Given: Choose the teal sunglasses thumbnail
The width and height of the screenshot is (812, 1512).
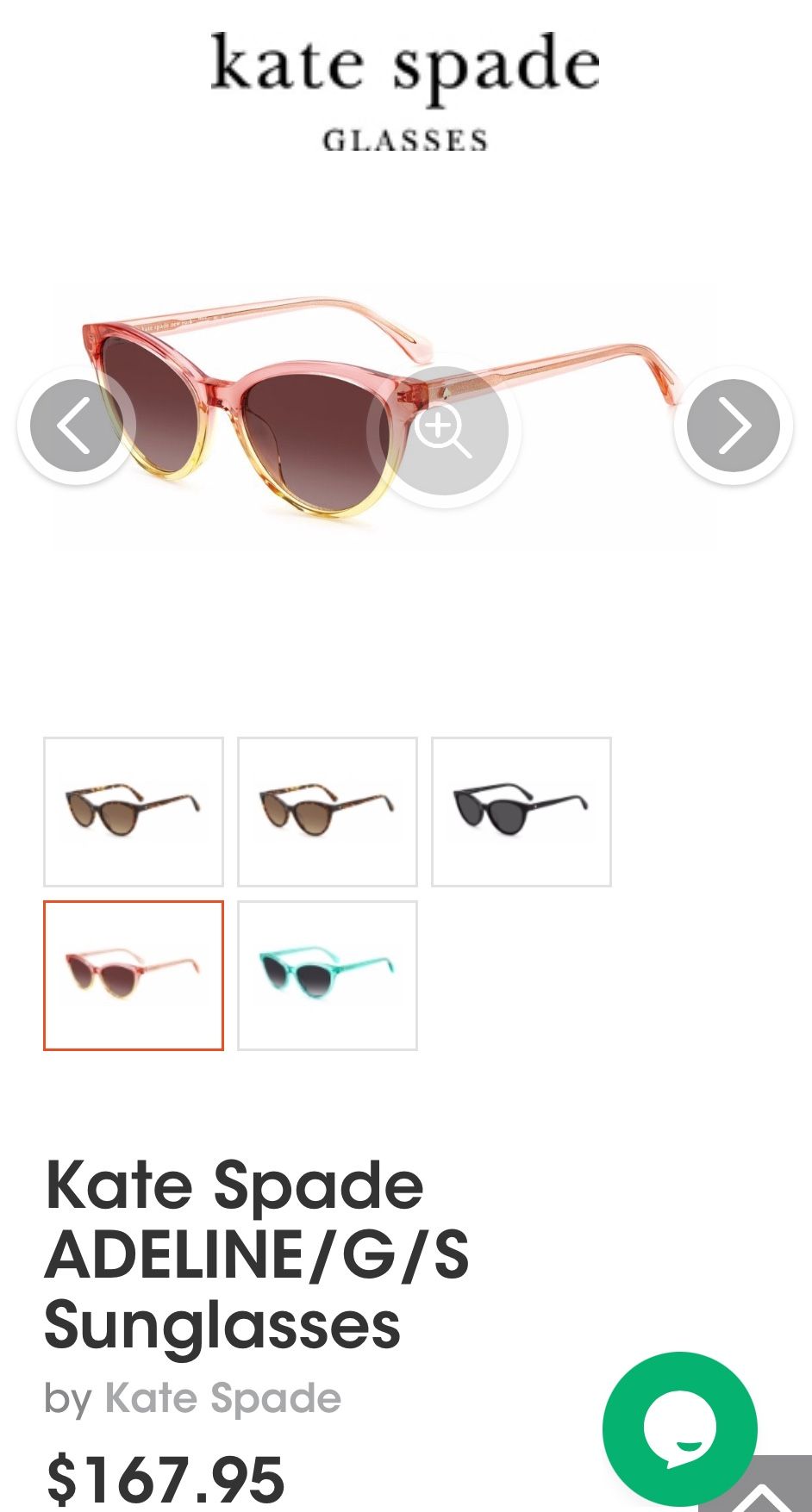Looking at the screenshot, I should [x=328, y=975].
